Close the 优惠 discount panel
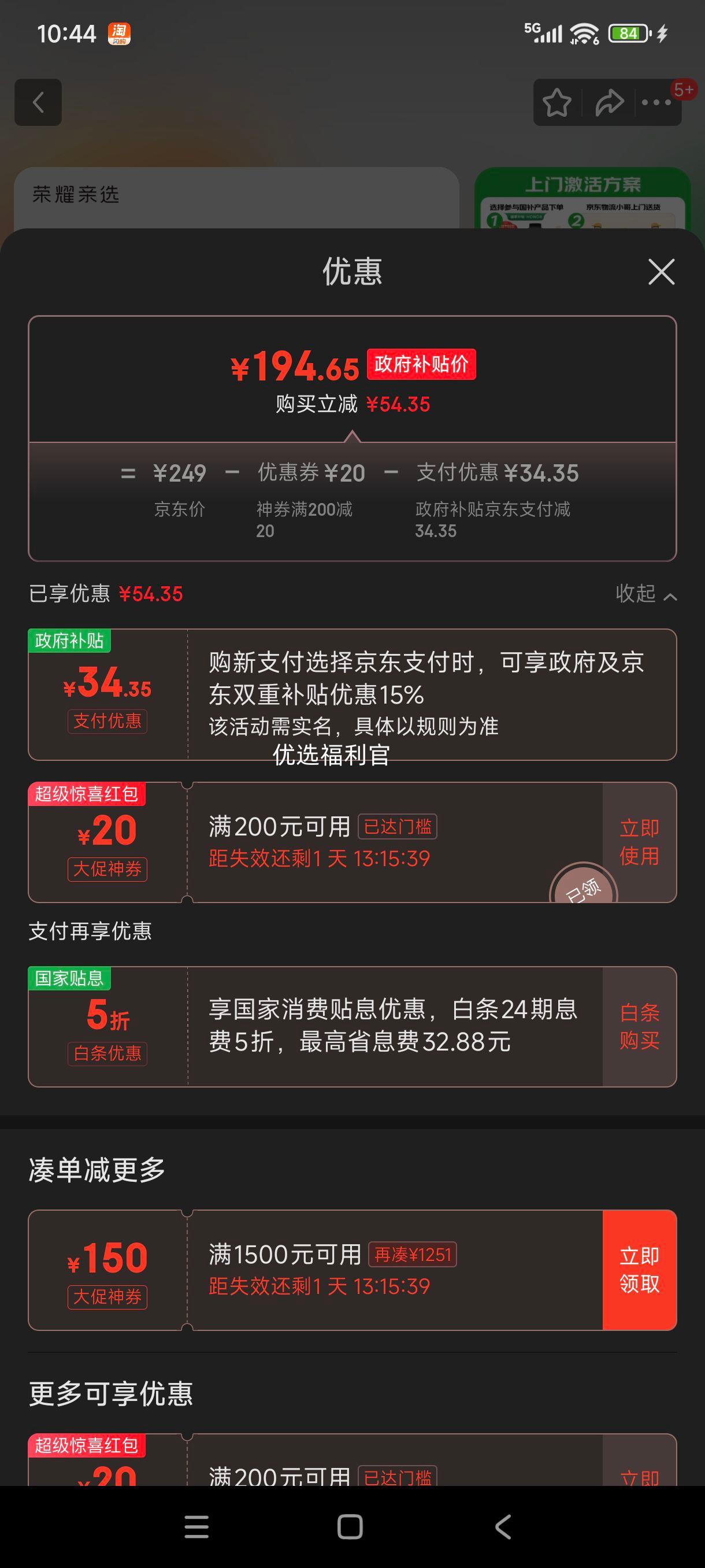705x1568 pixels. (x=661, y=272)
